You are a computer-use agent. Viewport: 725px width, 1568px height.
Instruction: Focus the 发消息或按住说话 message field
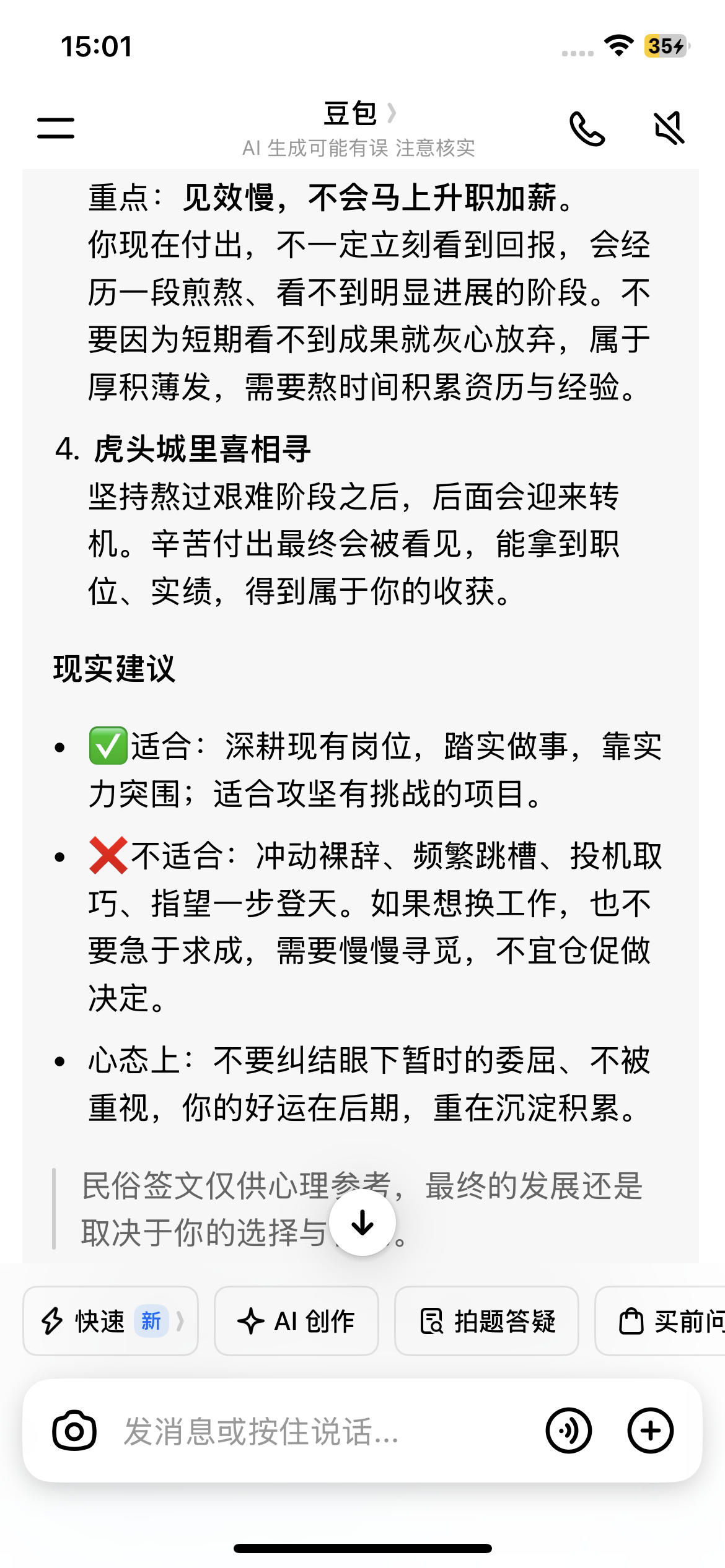pos(322,1431)
